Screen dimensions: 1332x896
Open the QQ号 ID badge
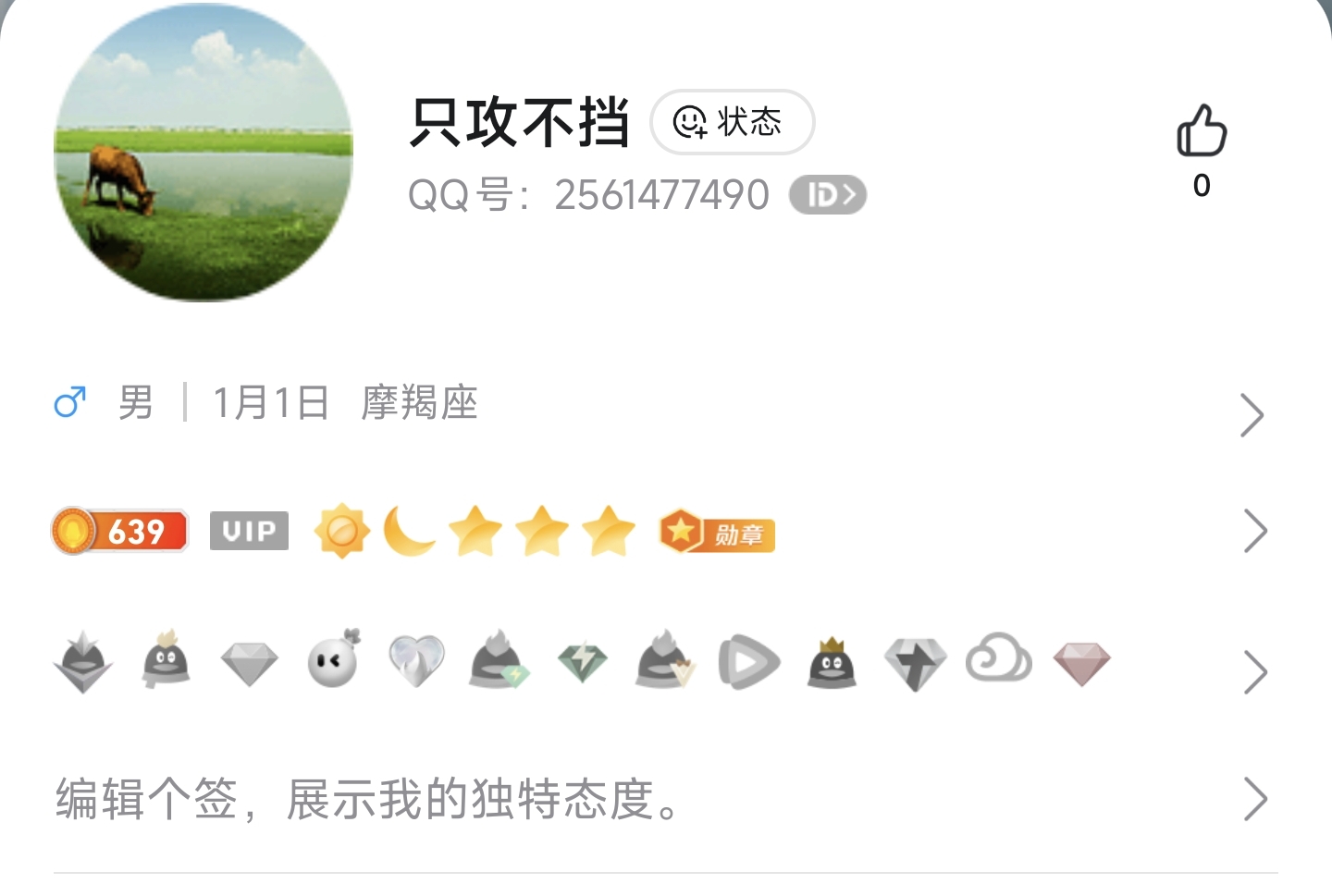click(827, 195)
